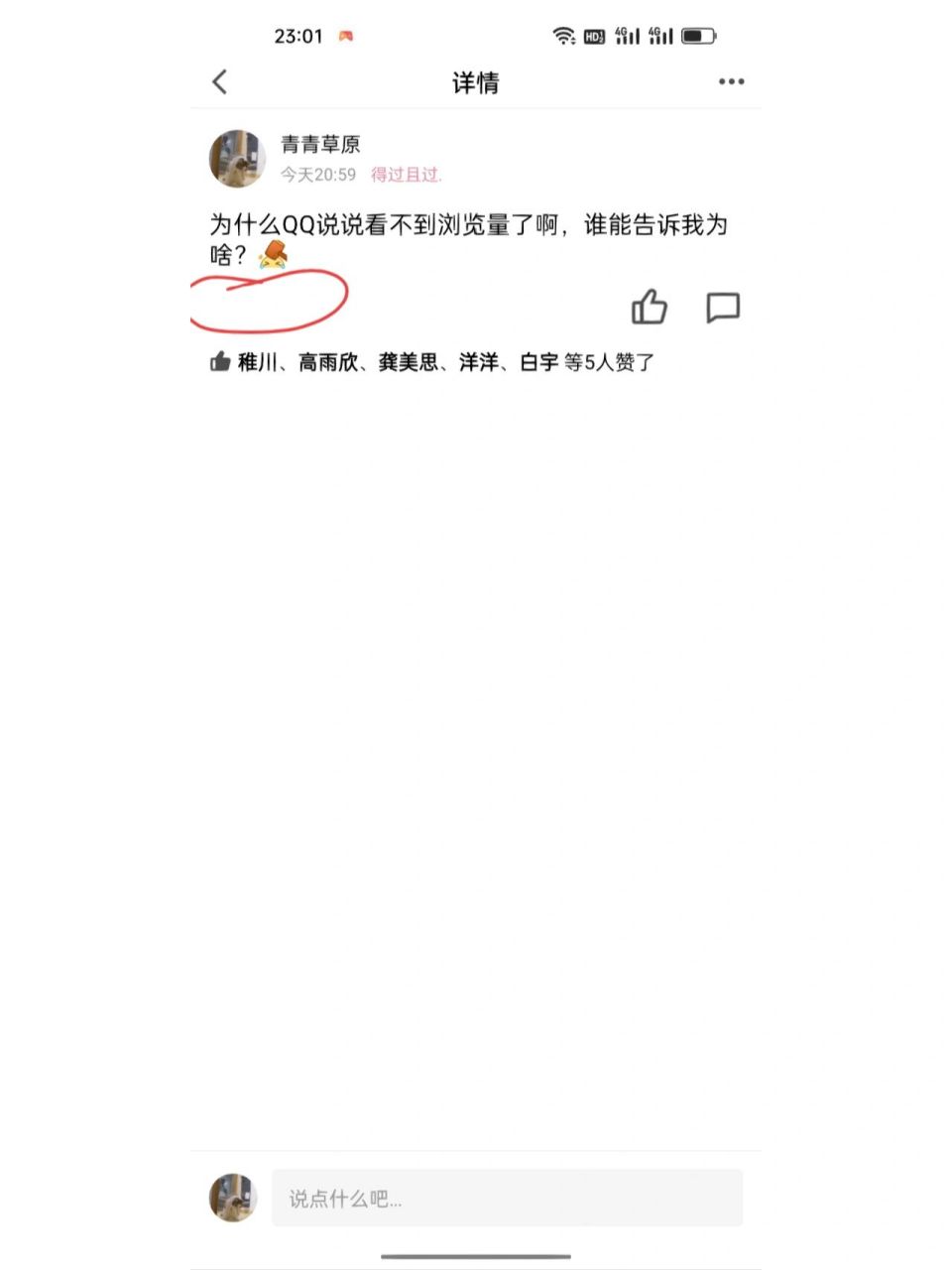This screenshot has height=1270, width=952.
Task: Open the 得过且过 pink signature link
Action: 406,175
